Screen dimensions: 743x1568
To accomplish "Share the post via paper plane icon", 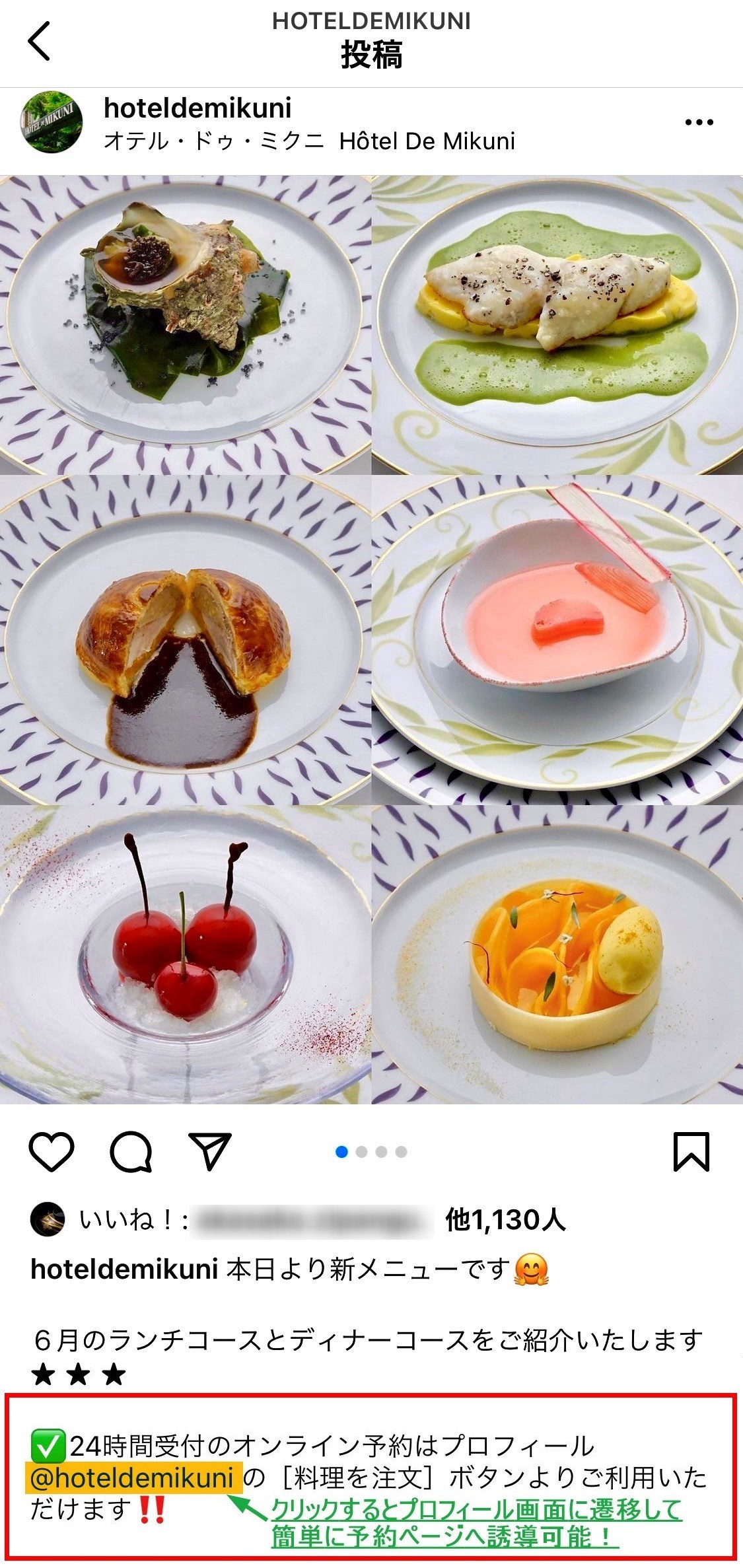I will pyautogui.click(x=209, y=1152).
